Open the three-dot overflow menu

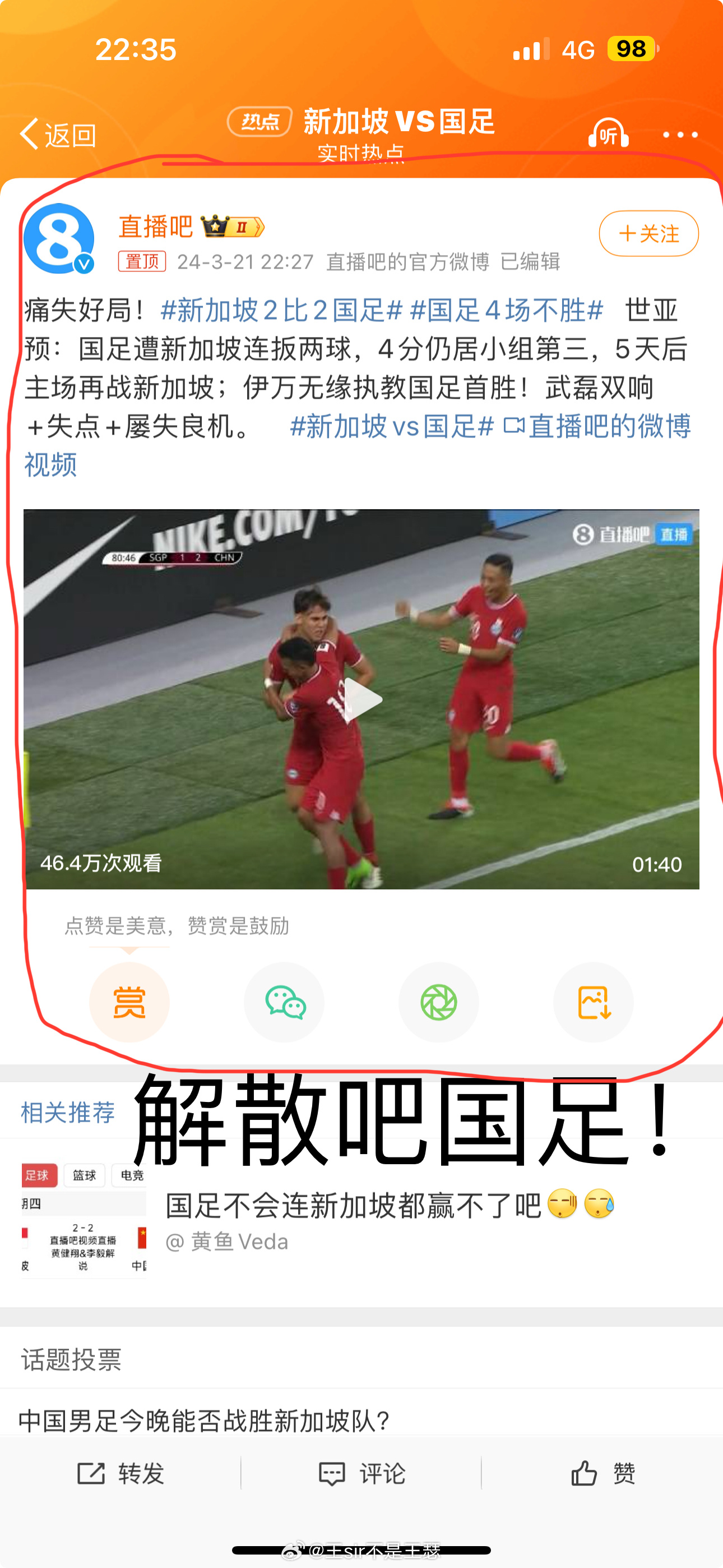tap(680, 135)
